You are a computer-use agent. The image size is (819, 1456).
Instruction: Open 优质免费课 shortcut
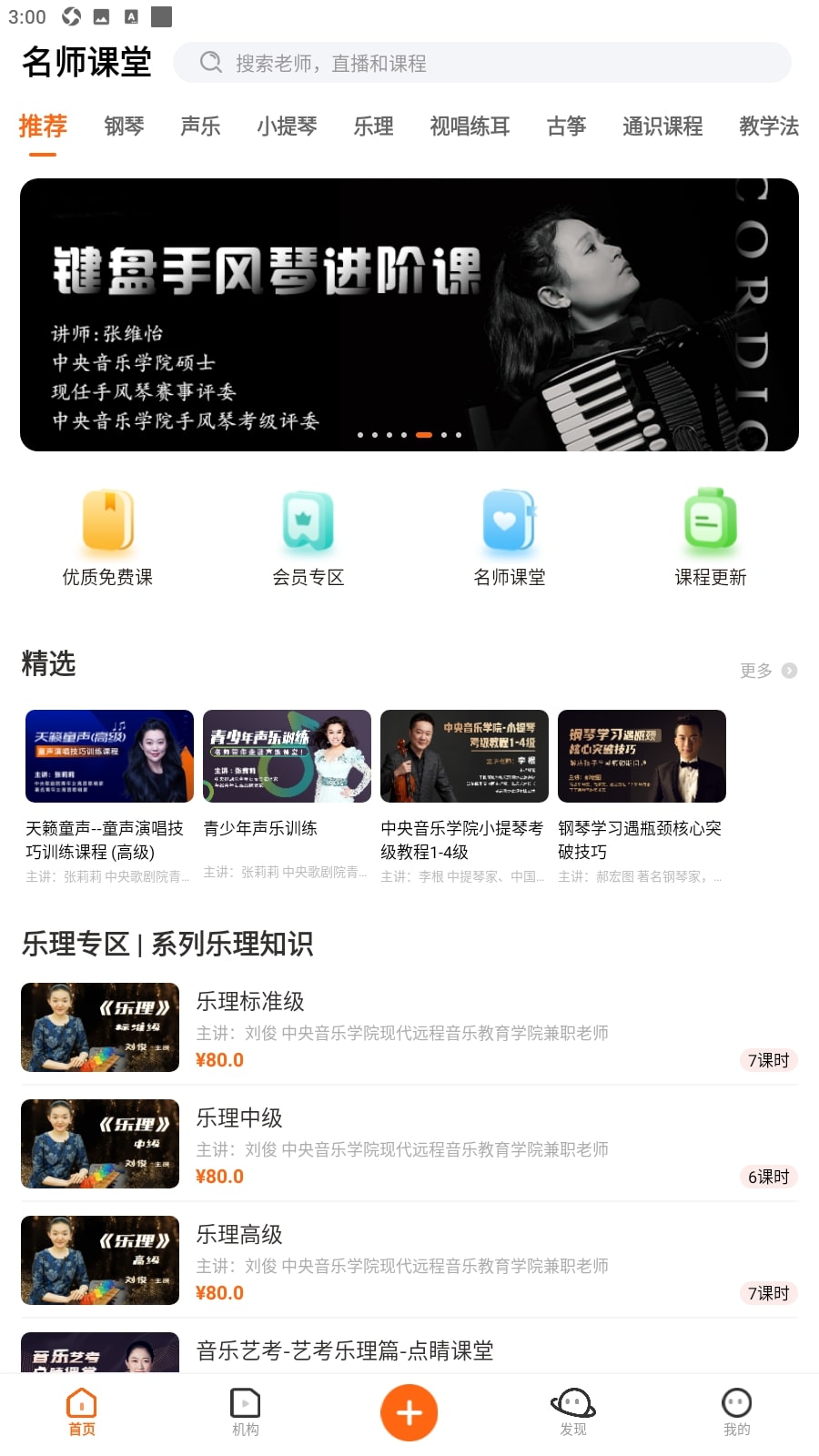pos(107,537)
